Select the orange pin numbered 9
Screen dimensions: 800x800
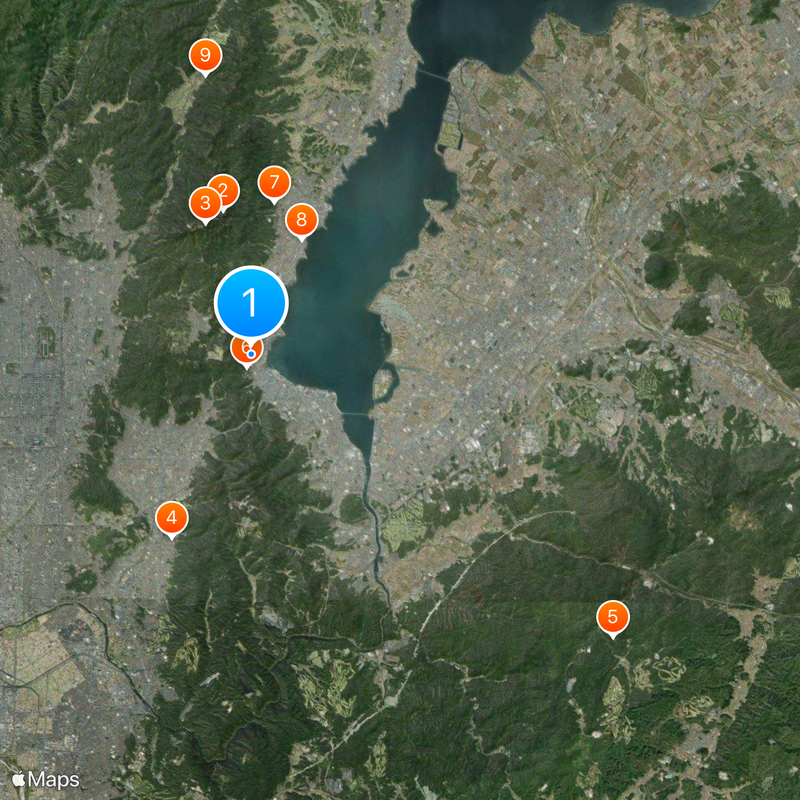[205, 54]
